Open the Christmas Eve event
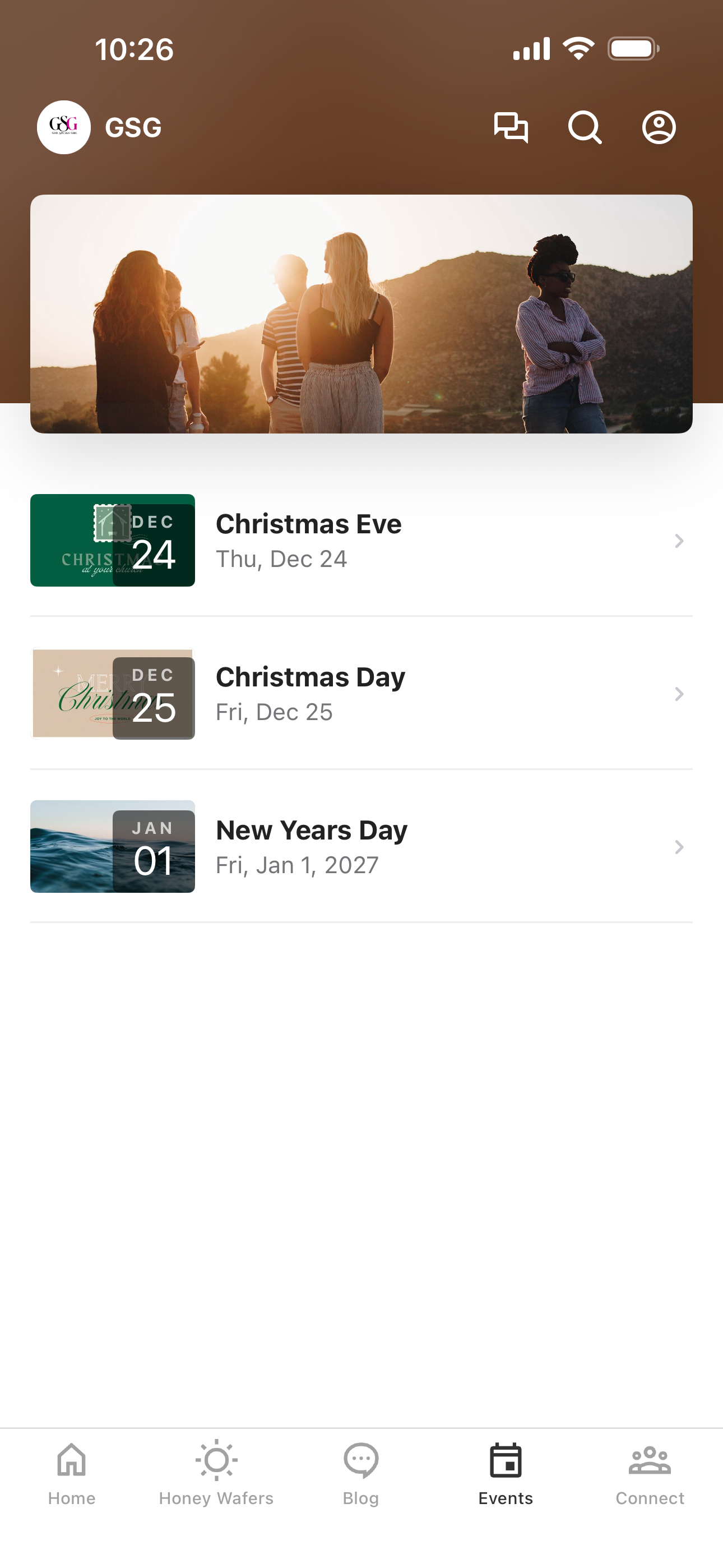 coord(361,541)
